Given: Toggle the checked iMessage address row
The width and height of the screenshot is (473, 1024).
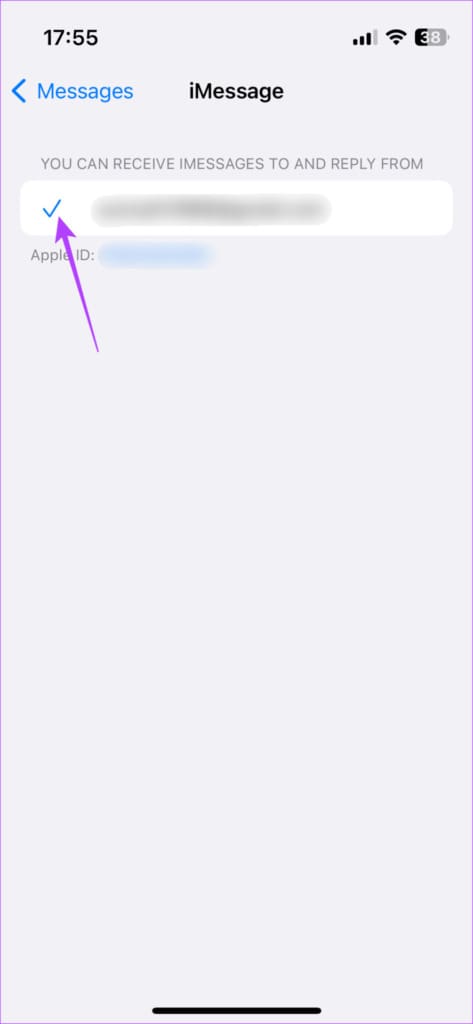Looking at the screenshot, I should click(x=236, y=208).
